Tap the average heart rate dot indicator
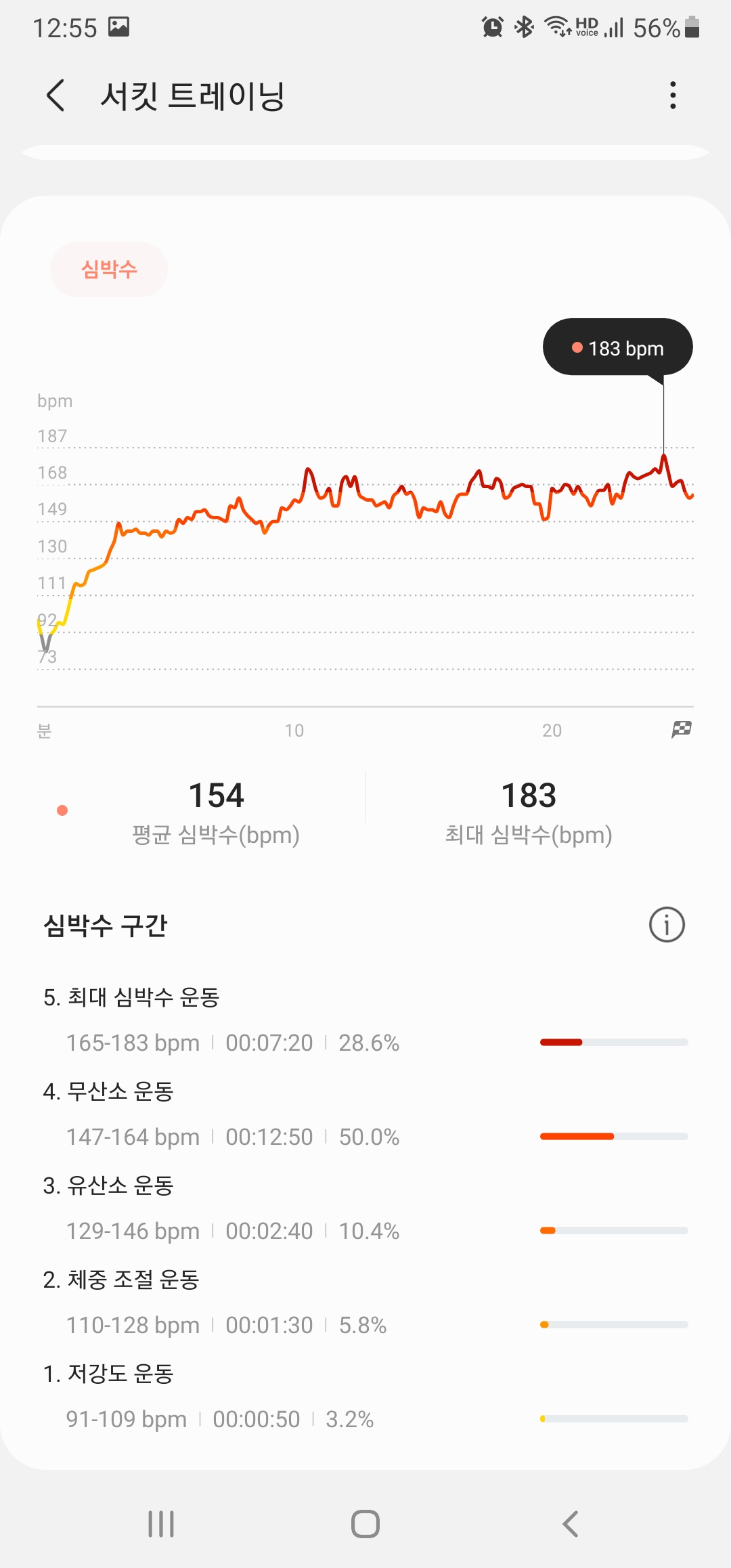The width and height of the screenshot is (731, 1568). (62, 809)
